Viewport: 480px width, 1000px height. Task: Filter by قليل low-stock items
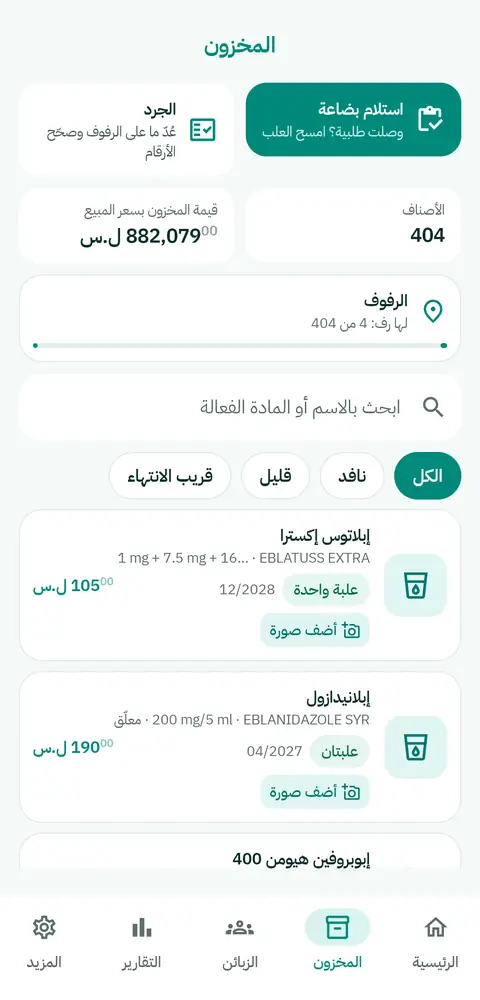(275, 476)
